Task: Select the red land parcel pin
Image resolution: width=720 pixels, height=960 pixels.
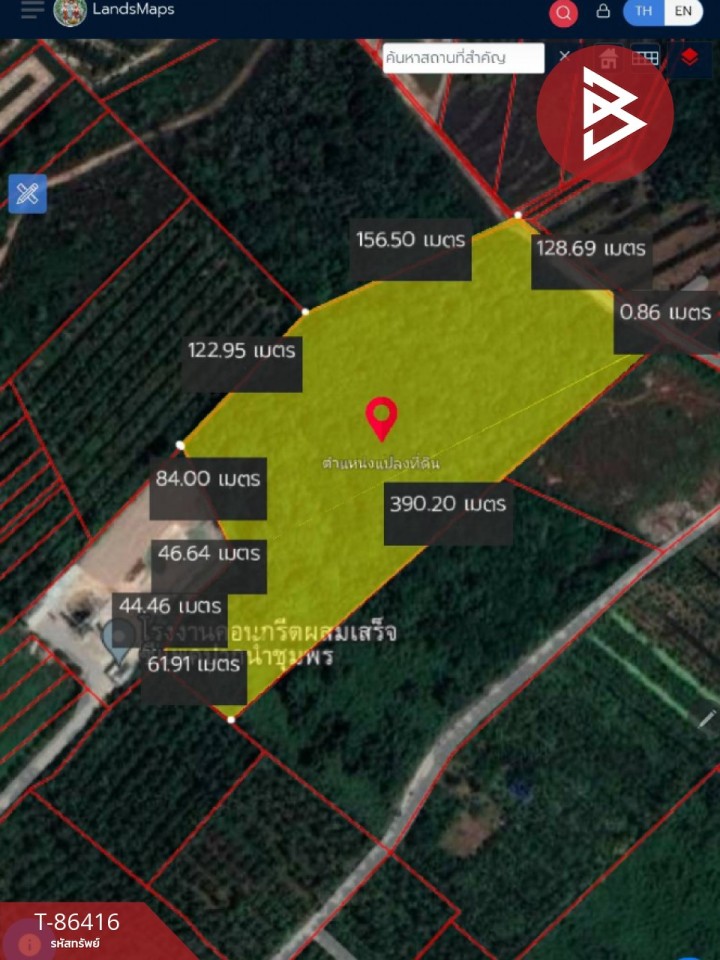Action: 381,418
